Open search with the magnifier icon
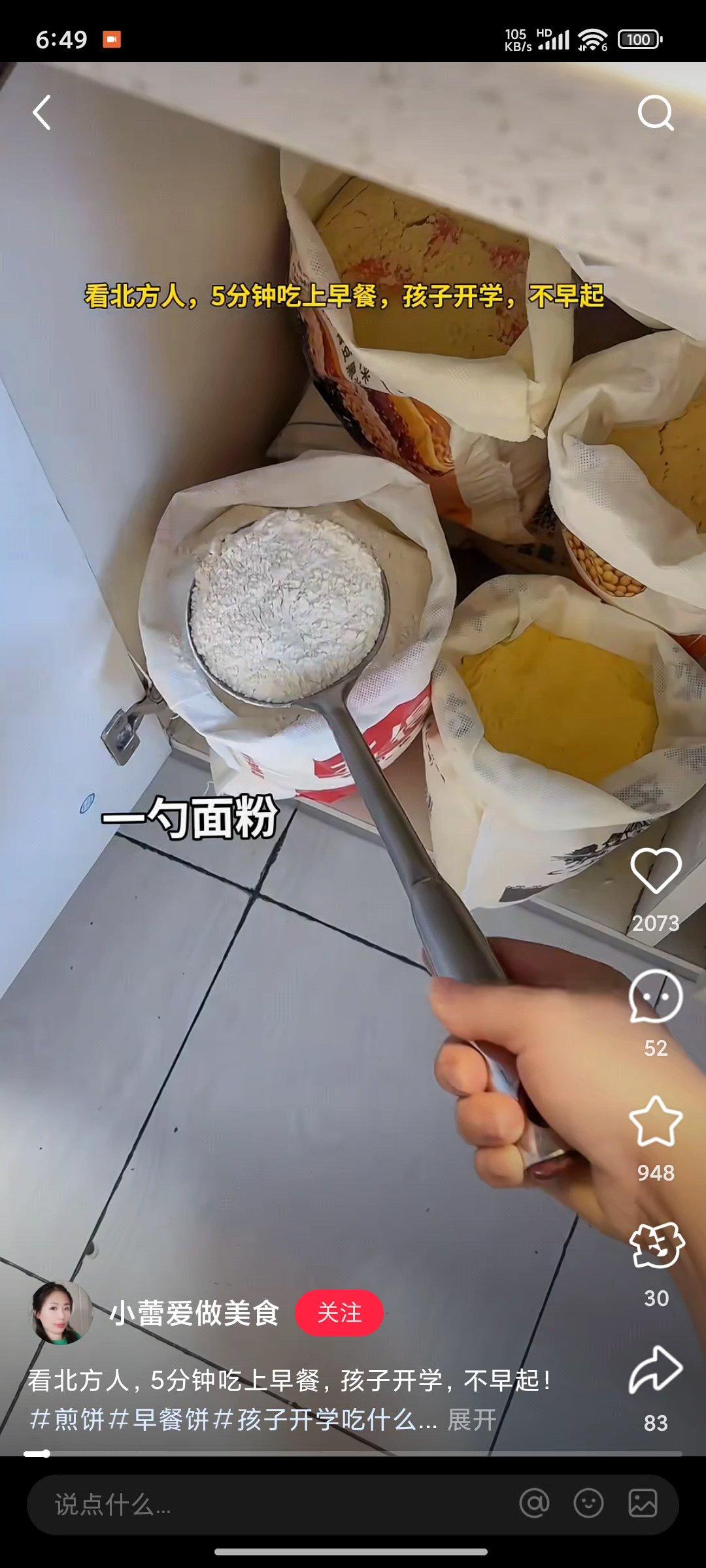Image resolution: width=706 pixels, height=1568 pixels. click(656, 113)
